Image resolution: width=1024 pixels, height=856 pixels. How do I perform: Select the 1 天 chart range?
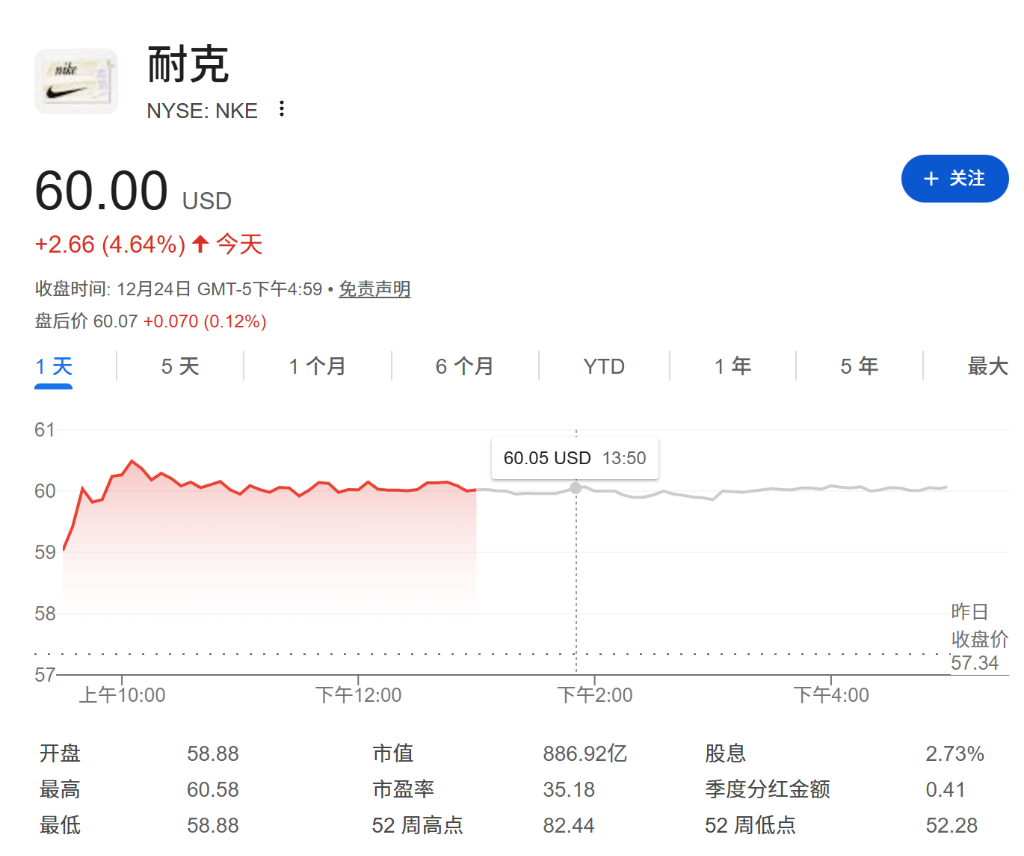click(x=54, y=366)
